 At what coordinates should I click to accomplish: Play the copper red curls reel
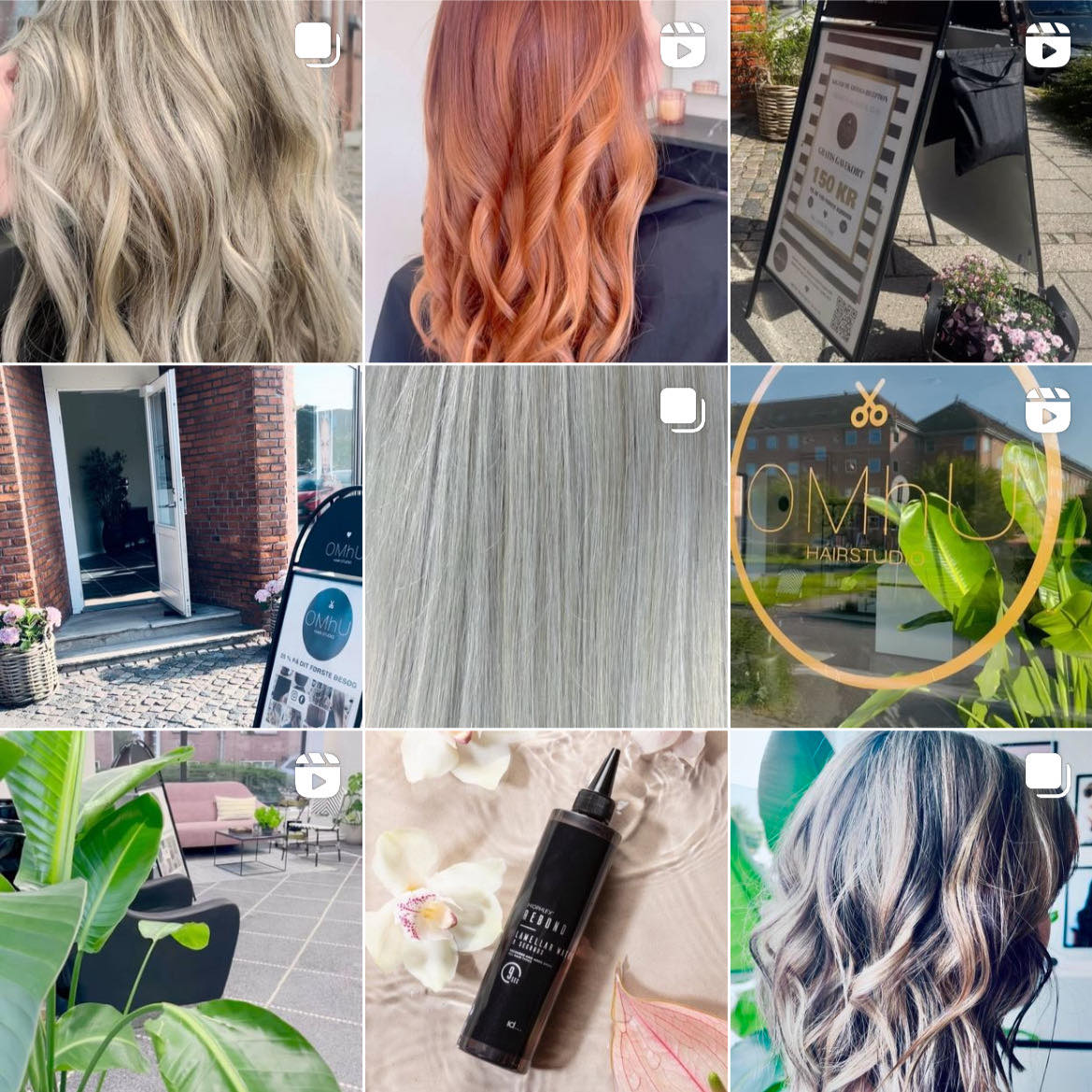coord(546,180)
